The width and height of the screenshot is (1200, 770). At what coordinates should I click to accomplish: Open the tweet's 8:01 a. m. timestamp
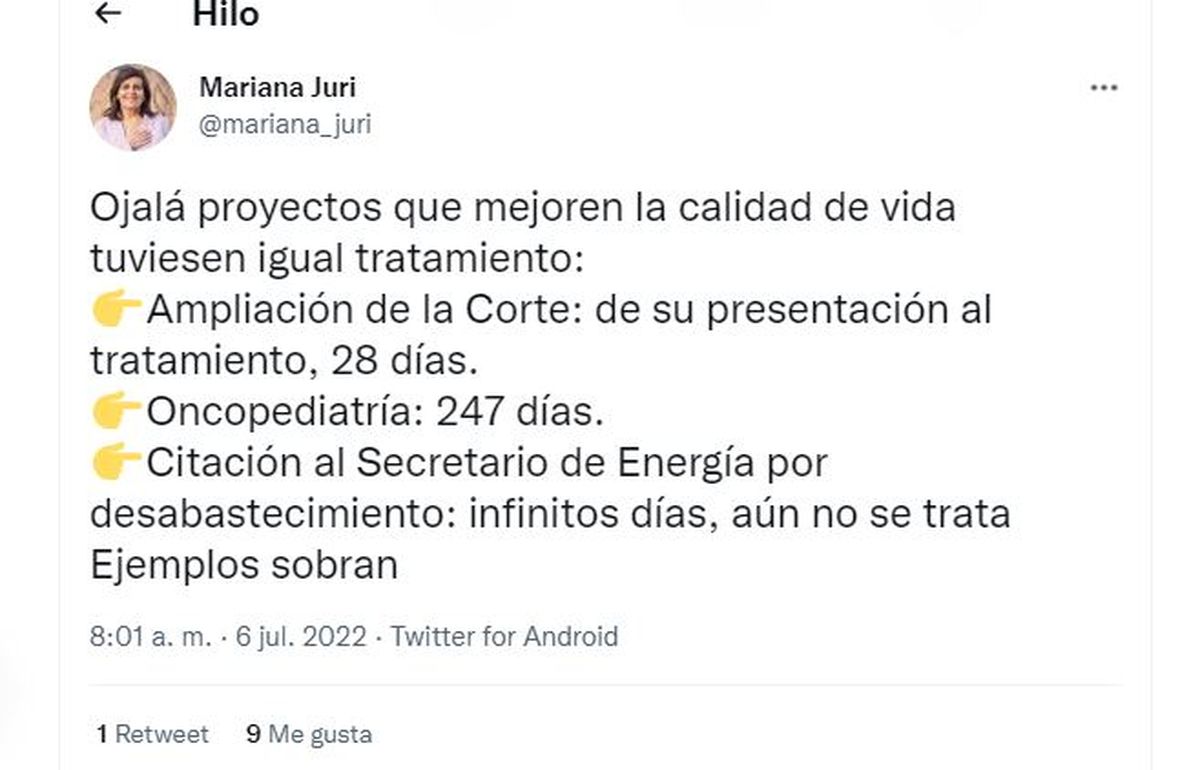(x=150, y=637)
